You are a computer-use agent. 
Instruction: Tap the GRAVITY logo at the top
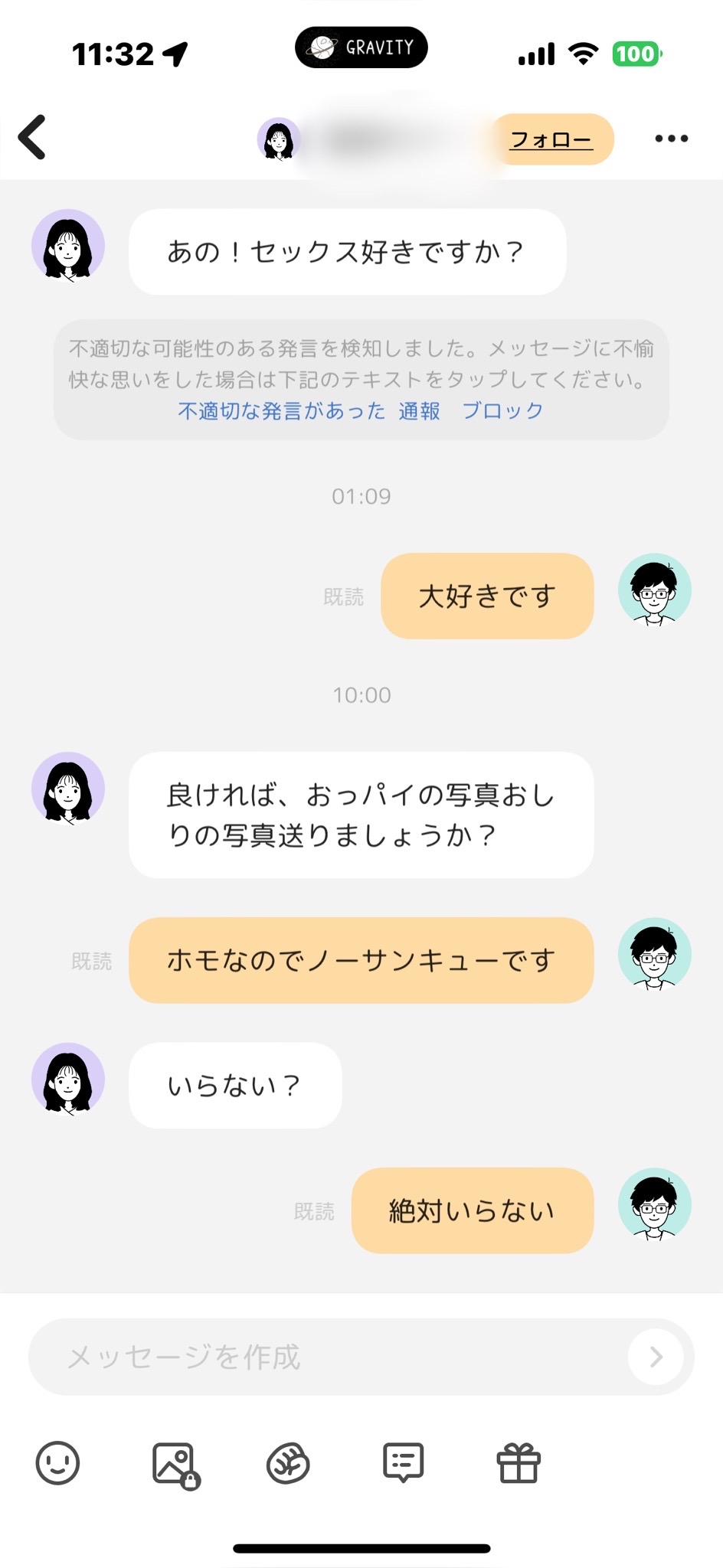tap(361, 47)
